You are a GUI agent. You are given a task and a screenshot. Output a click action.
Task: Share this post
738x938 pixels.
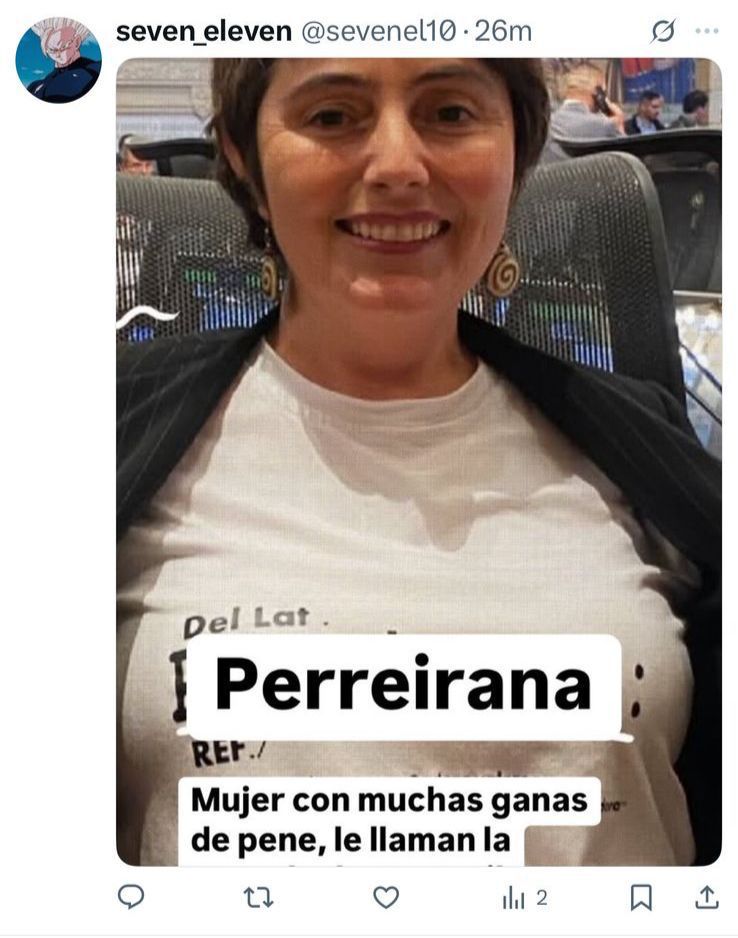click(x=706, y=897)
